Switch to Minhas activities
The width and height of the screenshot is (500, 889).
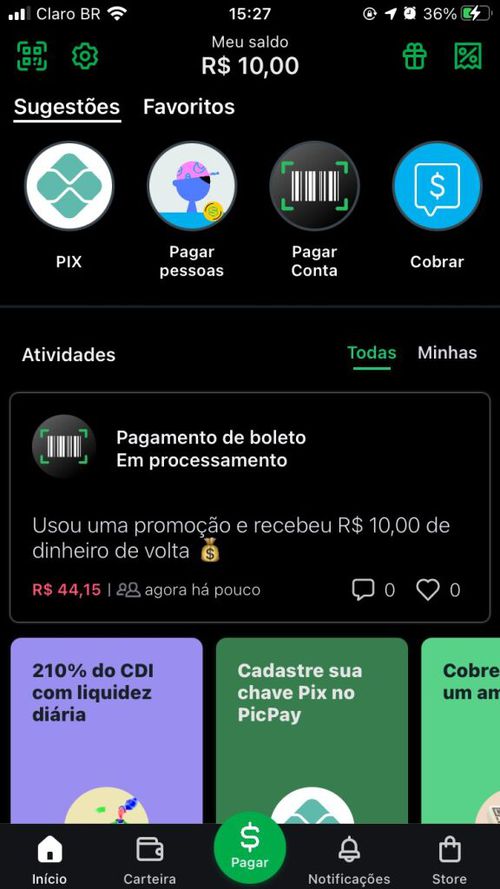coord(447,353)
